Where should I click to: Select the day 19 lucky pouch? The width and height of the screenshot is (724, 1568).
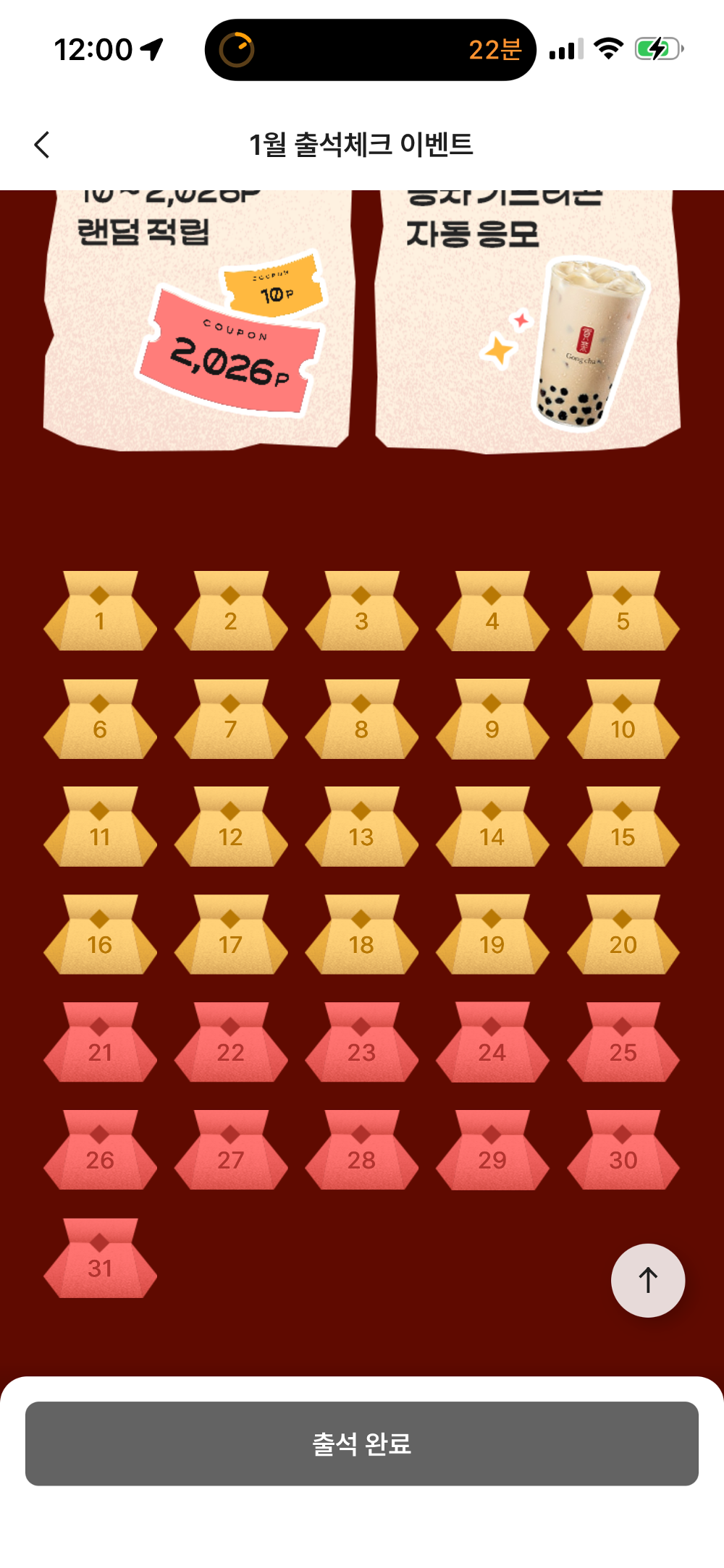(492, 936)
